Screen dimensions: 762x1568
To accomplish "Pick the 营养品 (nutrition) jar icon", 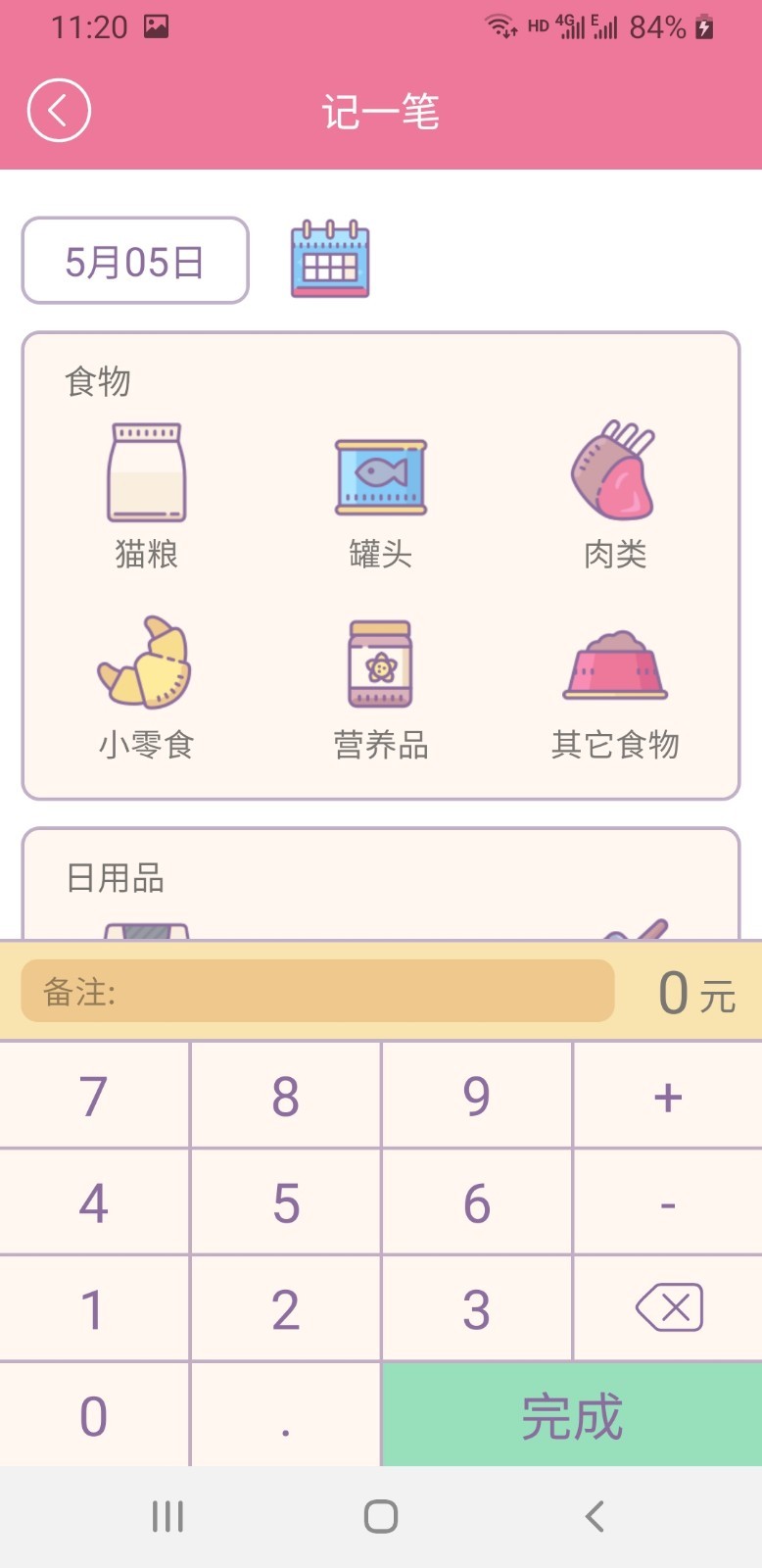I will 380,664.
